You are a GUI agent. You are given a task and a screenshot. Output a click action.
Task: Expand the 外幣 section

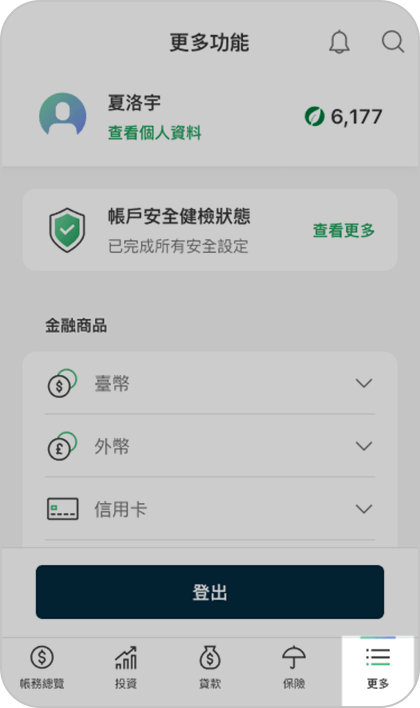[x=210, y=446]
